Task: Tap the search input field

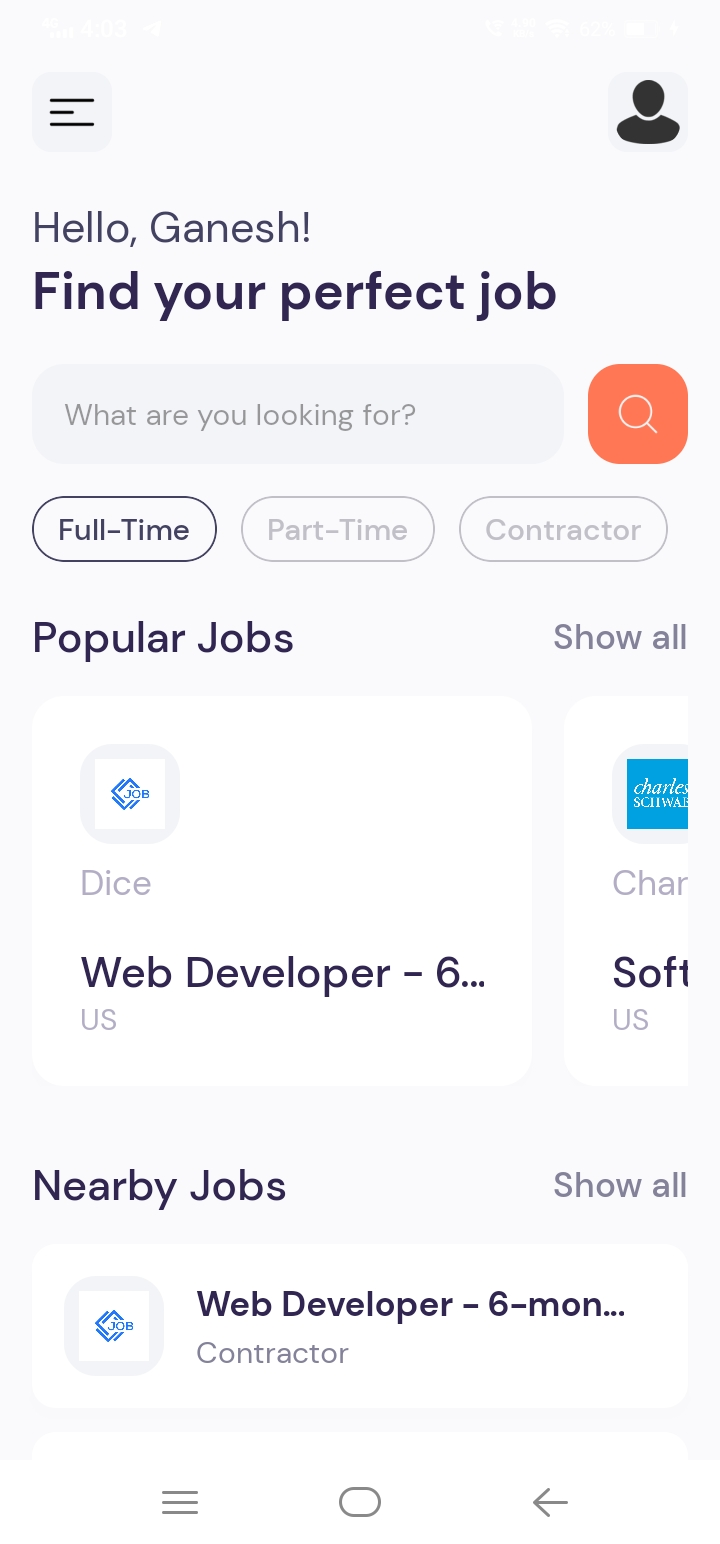Action: (x=298, y=413)
